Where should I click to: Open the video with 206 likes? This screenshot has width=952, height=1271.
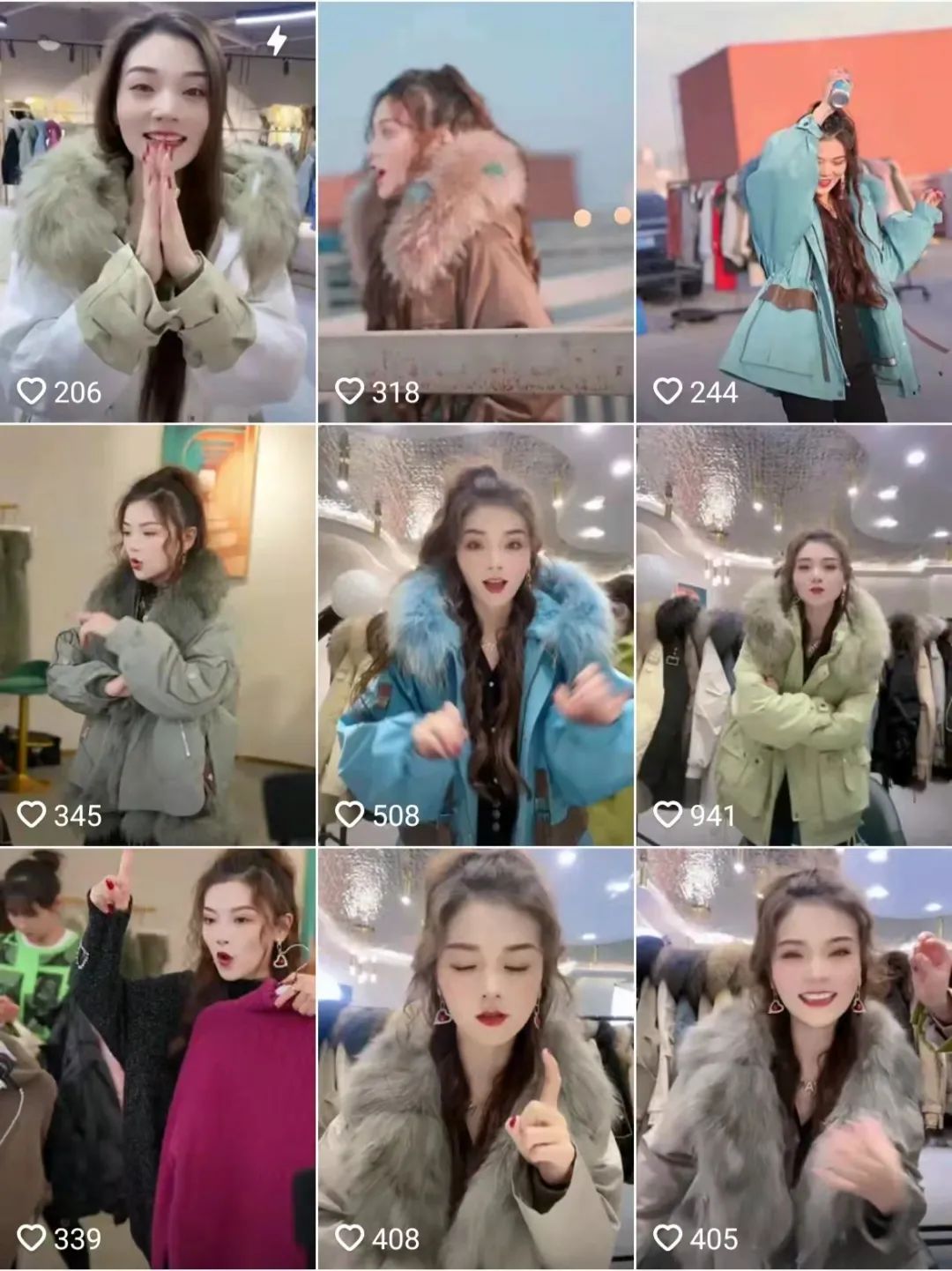tap(158, 212)
